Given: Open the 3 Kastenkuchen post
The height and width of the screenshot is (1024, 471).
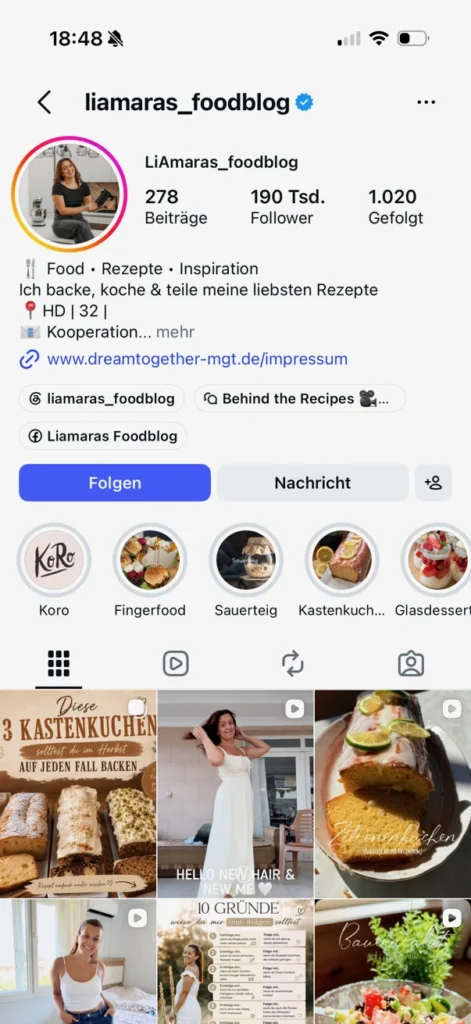Looking at the screenshot, I should click(78, 794).
